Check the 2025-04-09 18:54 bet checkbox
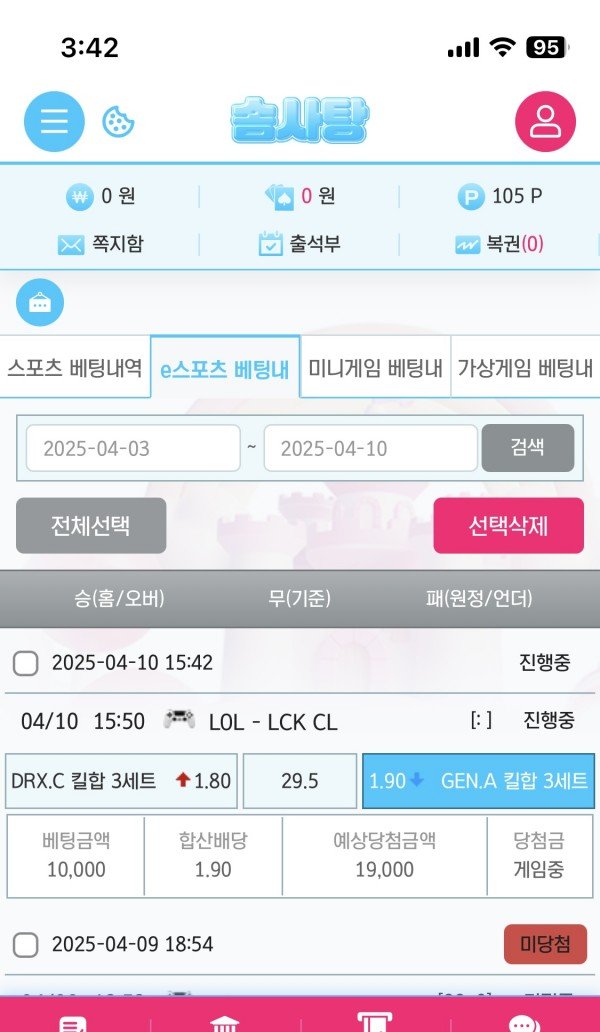600x1032 pixels. [x=26, y=945]
